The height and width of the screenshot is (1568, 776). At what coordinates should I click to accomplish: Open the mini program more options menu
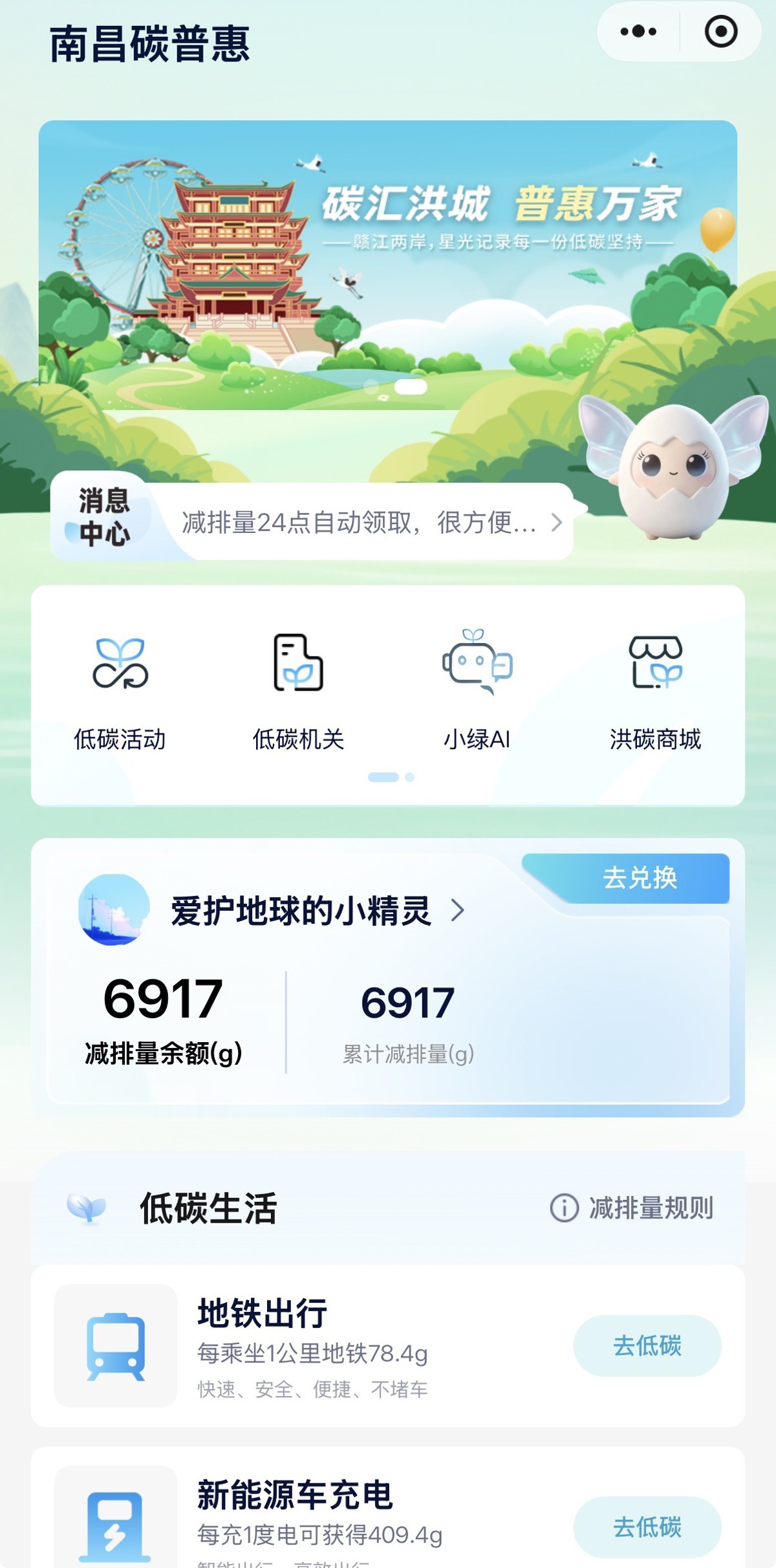click(x=638, y=32)
